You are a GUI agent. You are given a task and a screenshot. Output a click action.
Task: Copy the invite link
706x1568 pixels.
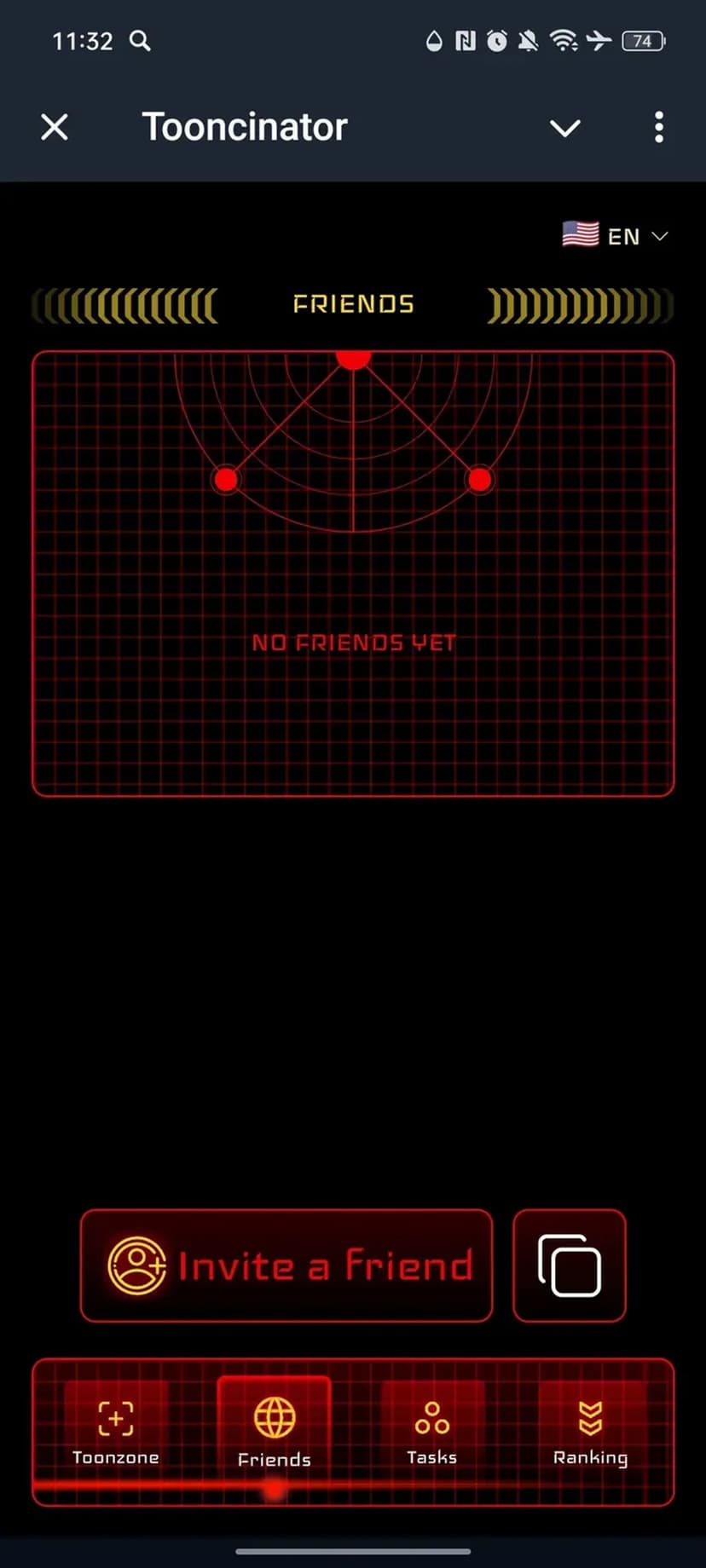[x=569, y=1265]
